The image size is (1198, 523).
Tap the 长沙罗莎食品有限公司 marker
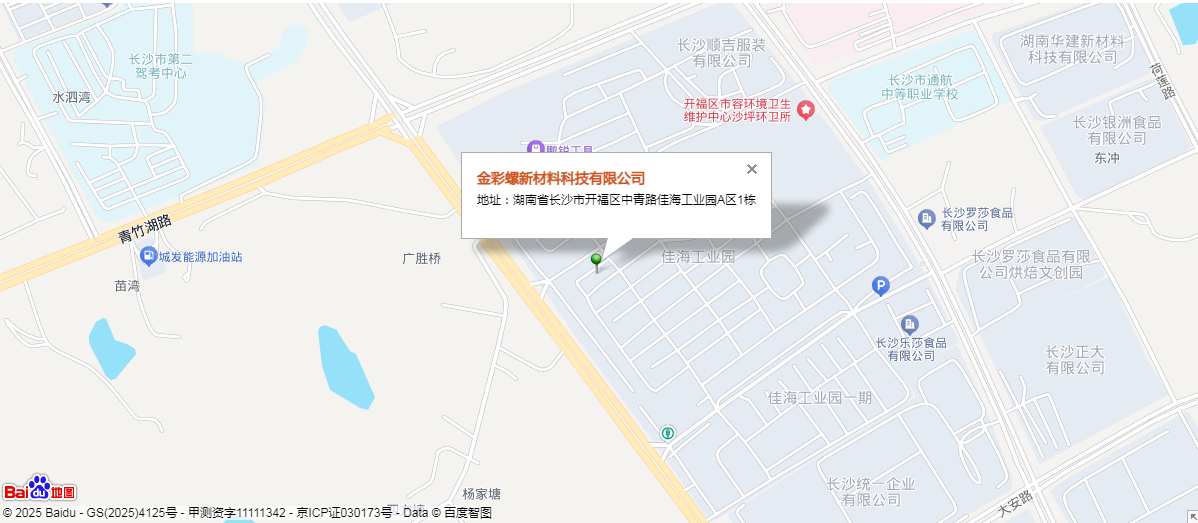click(927, 217)
